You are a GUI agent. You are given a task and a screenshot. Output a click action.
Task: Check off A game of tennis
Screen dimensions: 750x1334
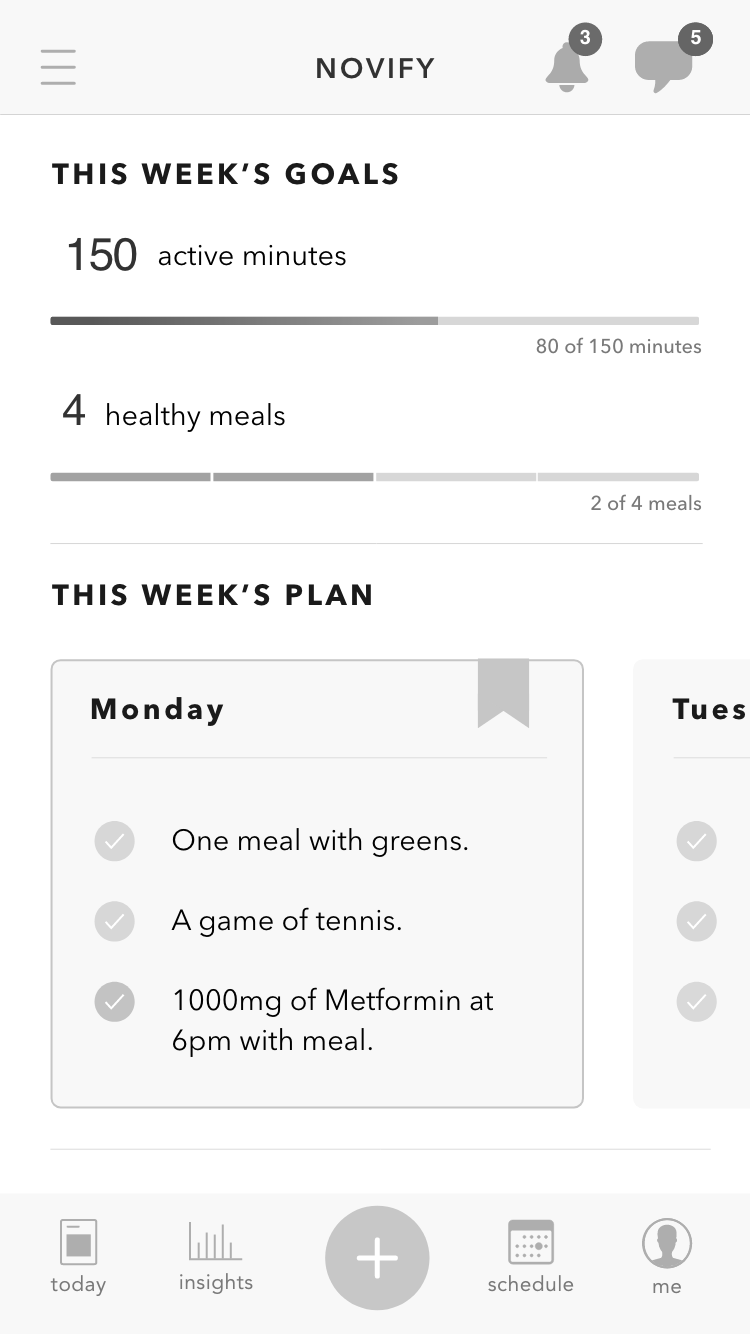pyautogui.click(x=115, y=921)
